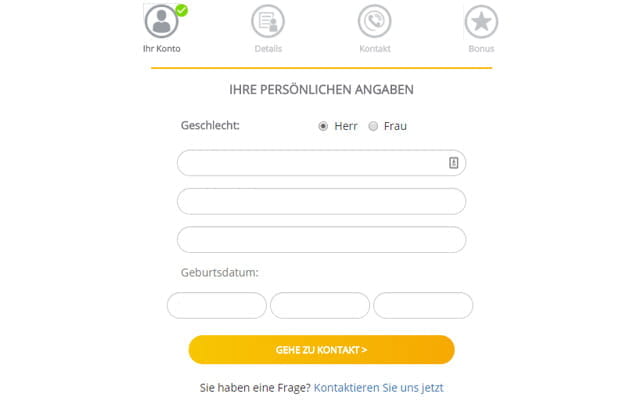Image resolution: width=640 pixels, height=400 pixels.
Task: Choose Frau as gender
Action: [373, 127]
